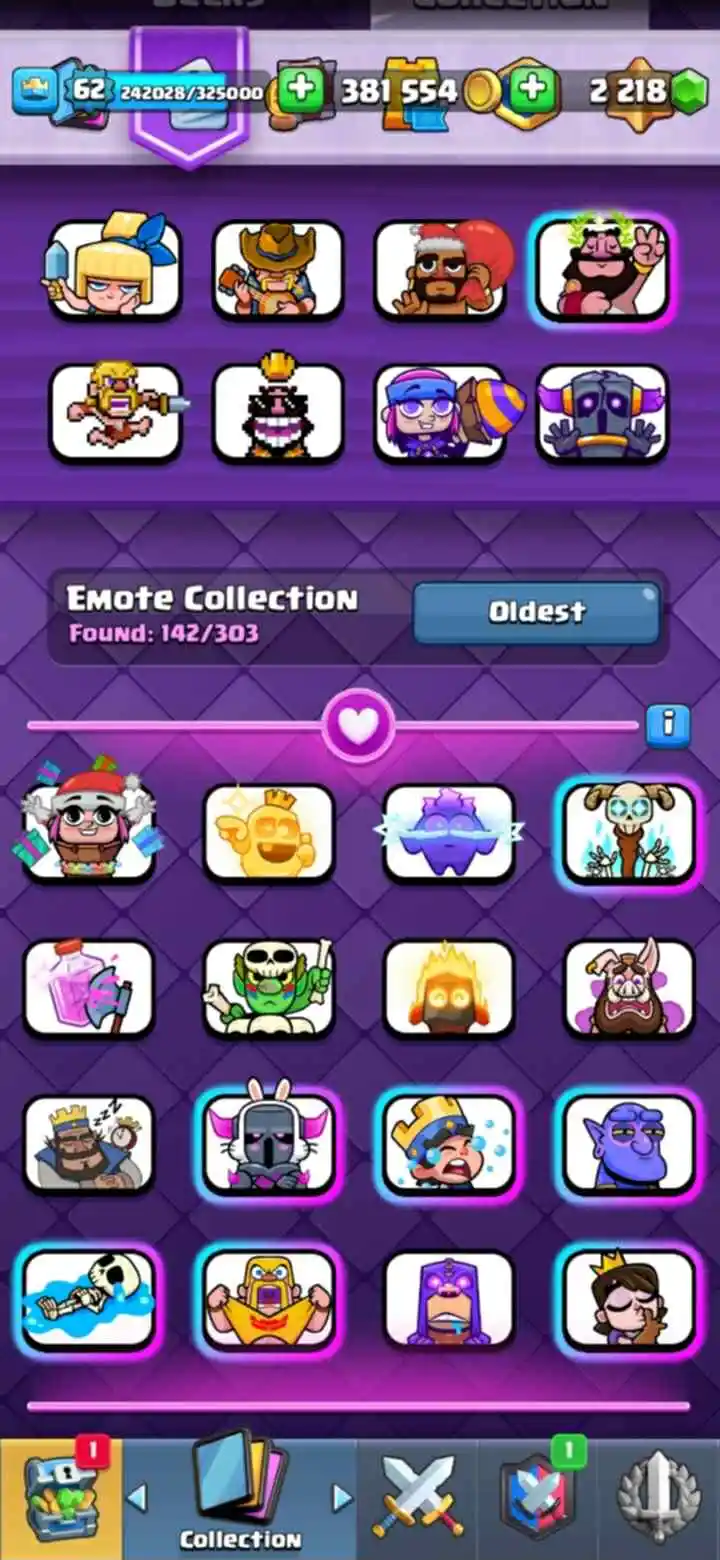
Task: Tap the green plus to add experience
Action: pyautogui.click(x=300, y=91)
